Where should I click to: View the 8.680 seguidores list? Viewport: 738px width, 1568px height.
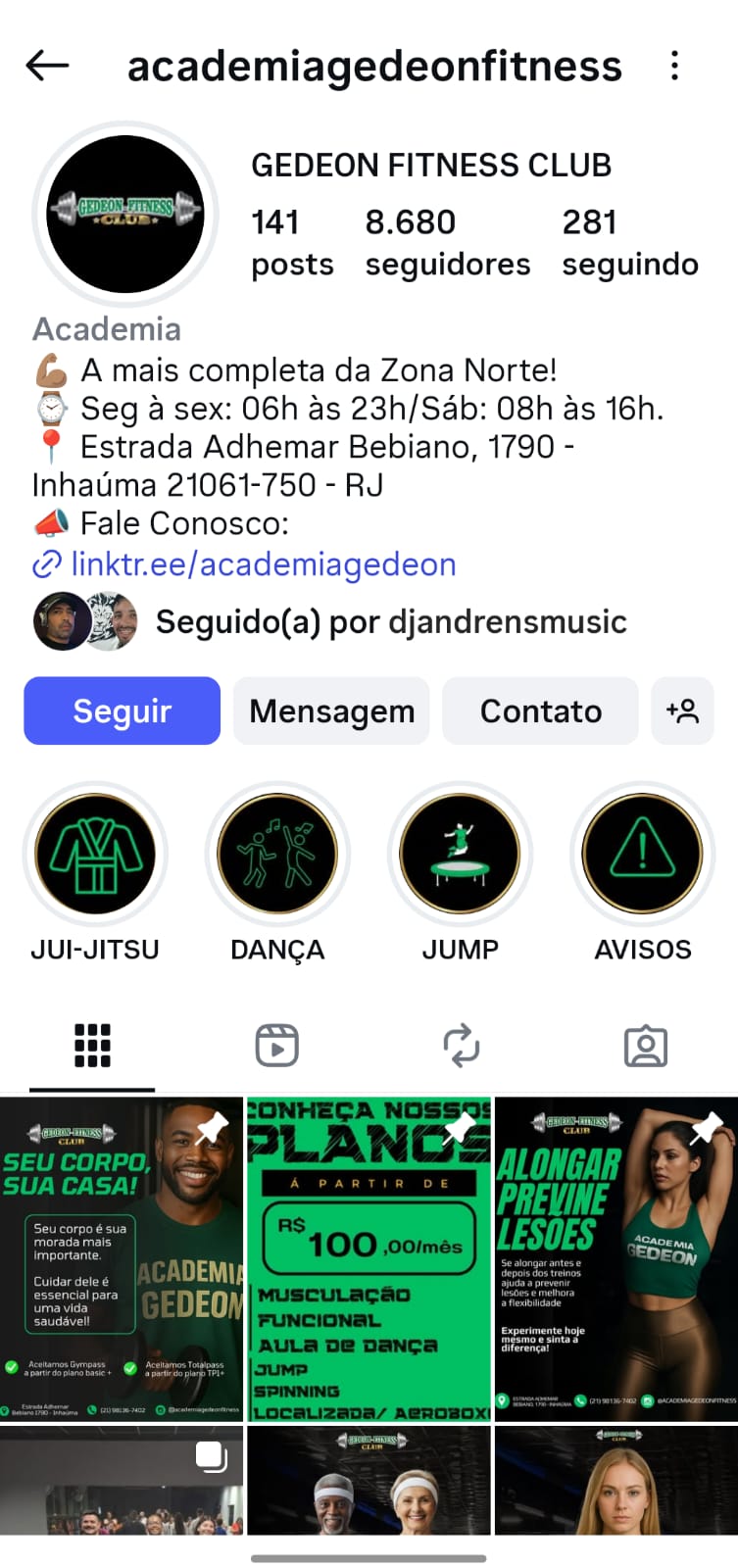click(x=447, y=243)
